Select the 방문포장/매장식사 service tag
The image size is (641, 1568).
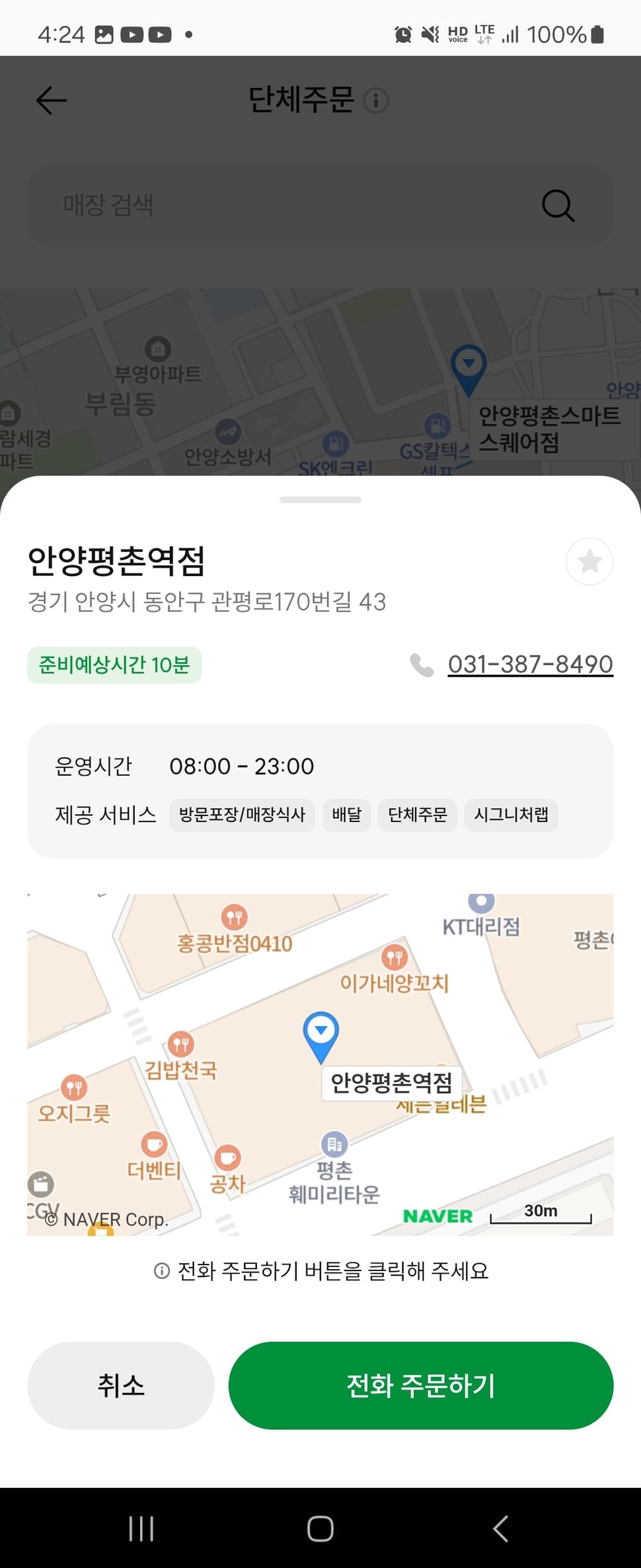pyautogui.click(x=242, y=815)
